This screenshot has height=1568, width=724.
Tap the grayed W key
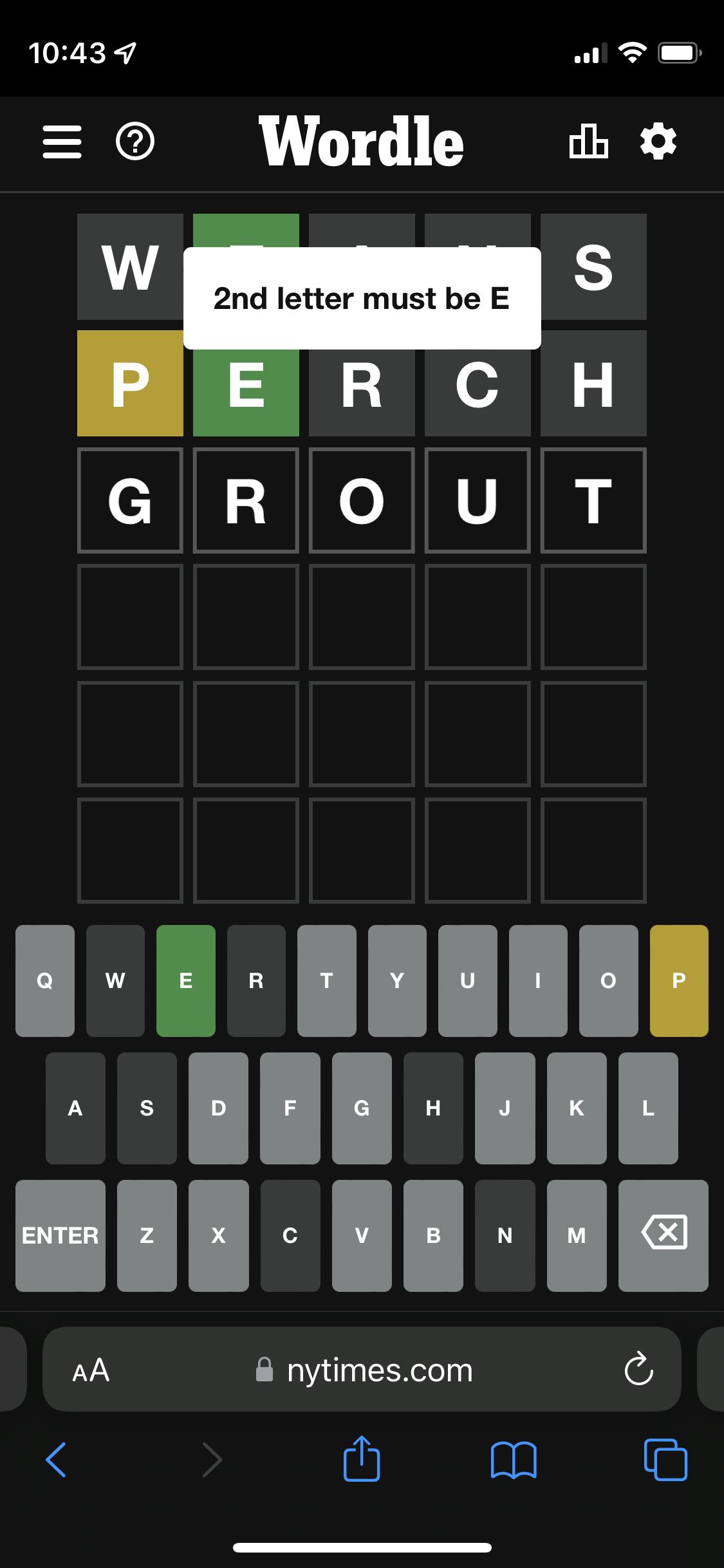[115, 981]
